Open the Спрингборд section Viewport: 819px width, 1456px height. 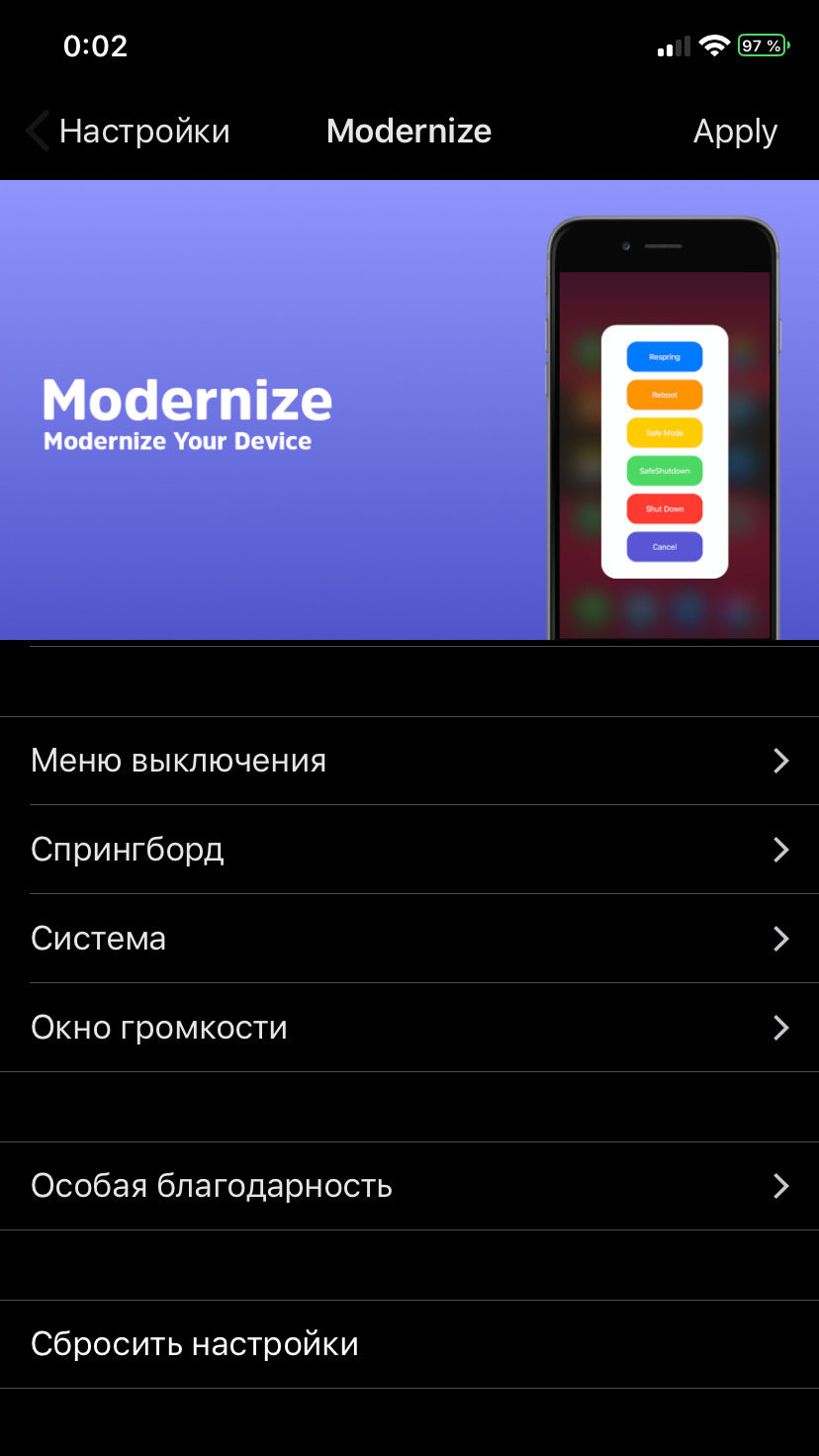point(409,850)
